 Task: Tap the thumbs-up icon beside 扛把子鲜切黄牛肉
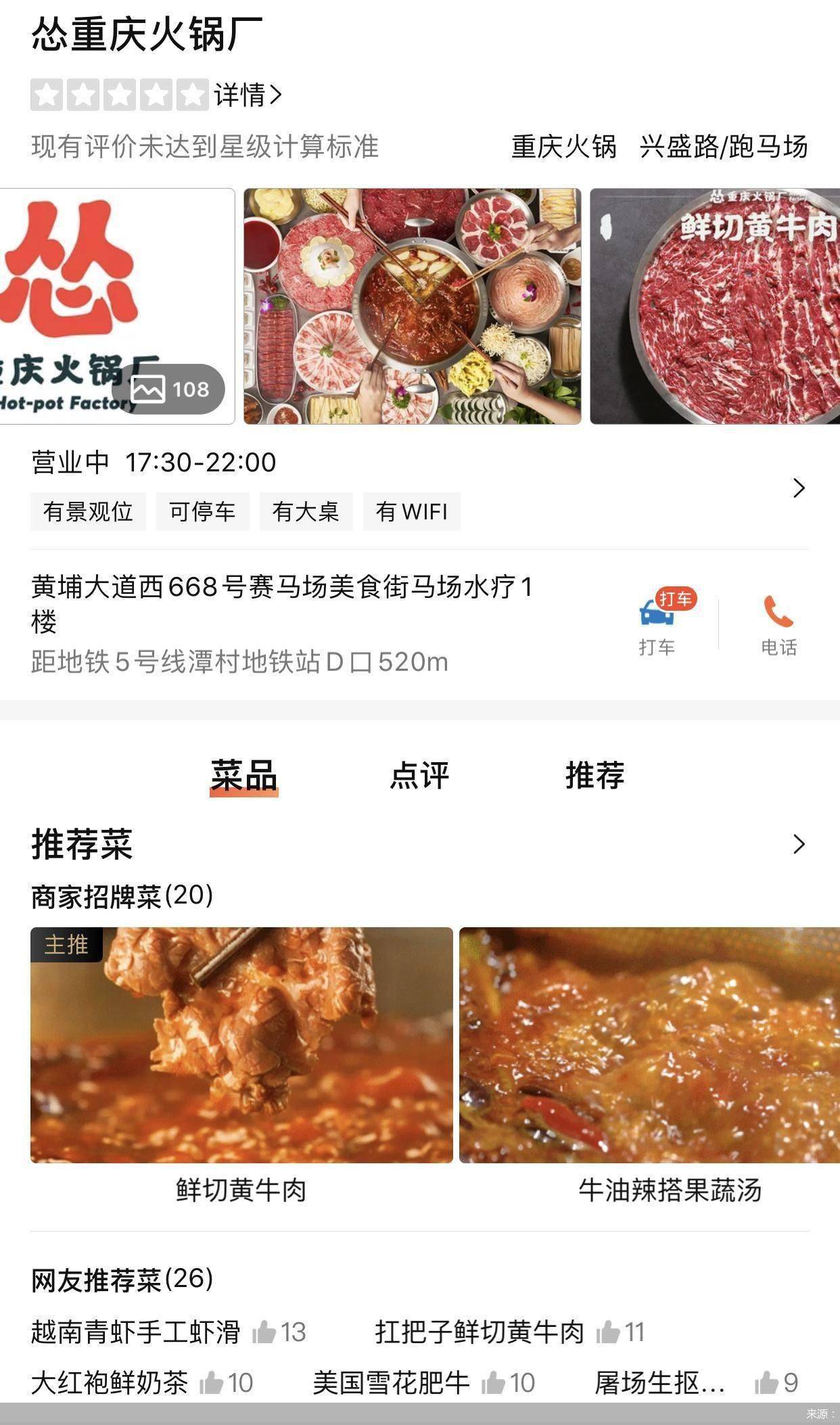[x=607, y=1332]
